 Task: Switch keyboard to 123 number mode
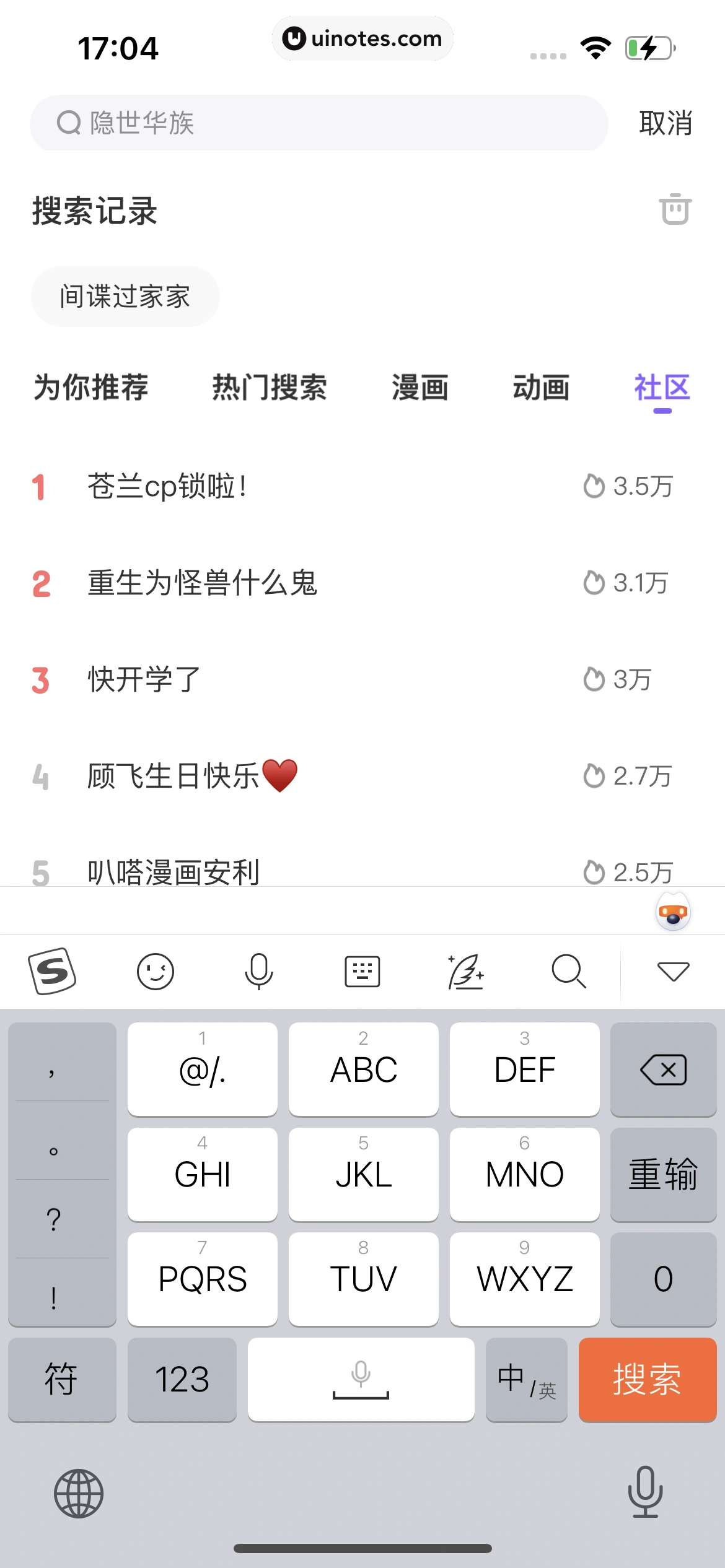click(182, 1379)
